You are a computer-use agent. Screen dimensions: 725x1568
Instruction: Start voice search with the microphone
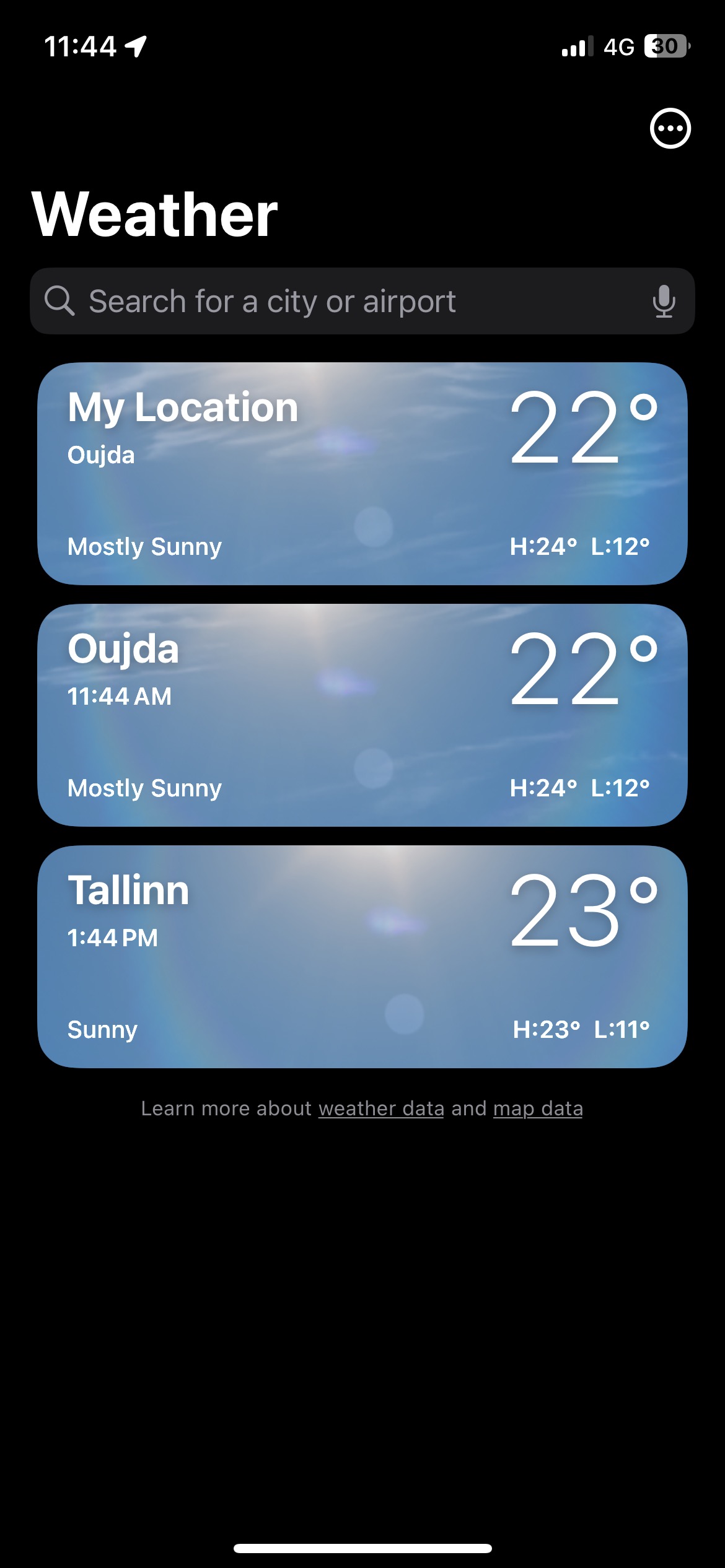pos(664,302)
